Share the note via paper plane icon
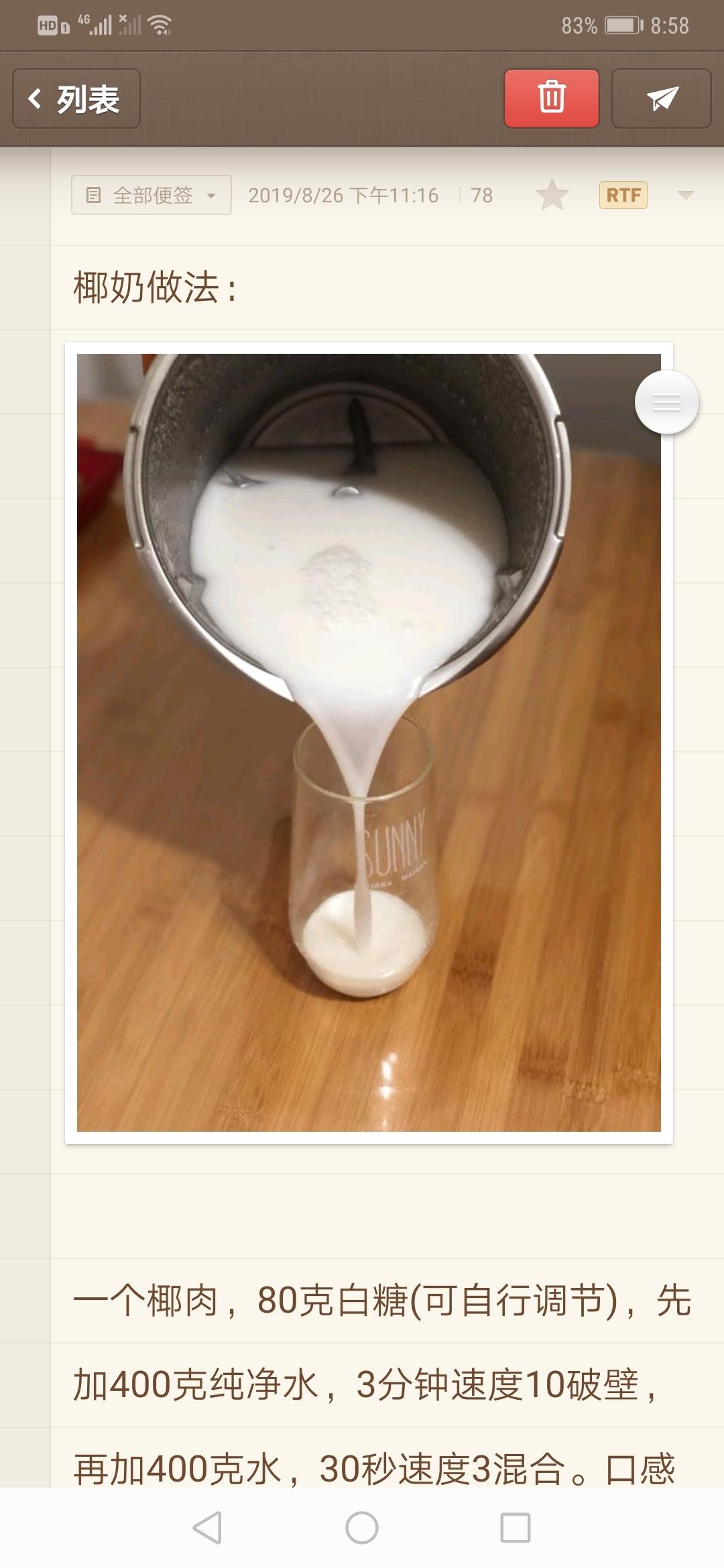The width and height of the screenshot is (724, 1568). click(661, 98)
